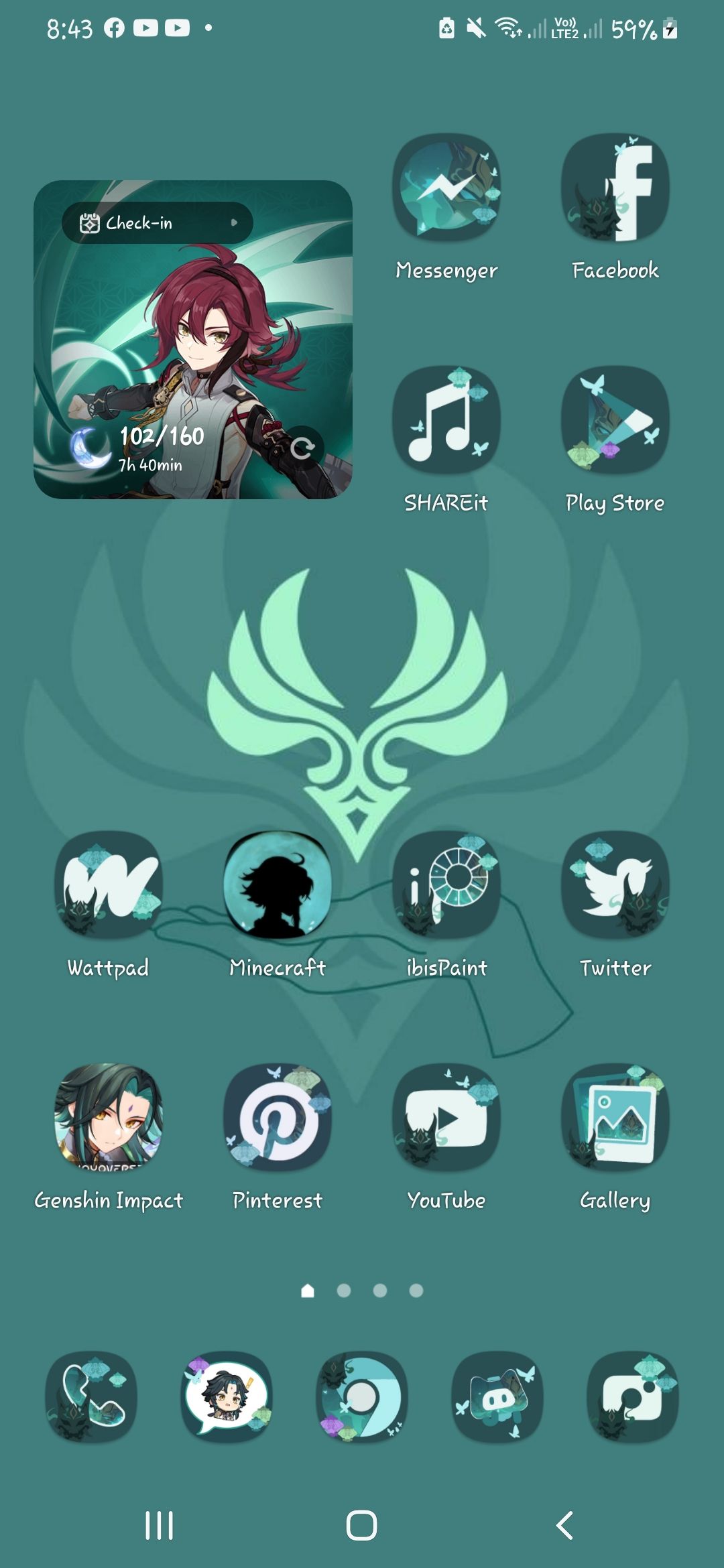
Task: Launch Minecraft
Action: 277,885
